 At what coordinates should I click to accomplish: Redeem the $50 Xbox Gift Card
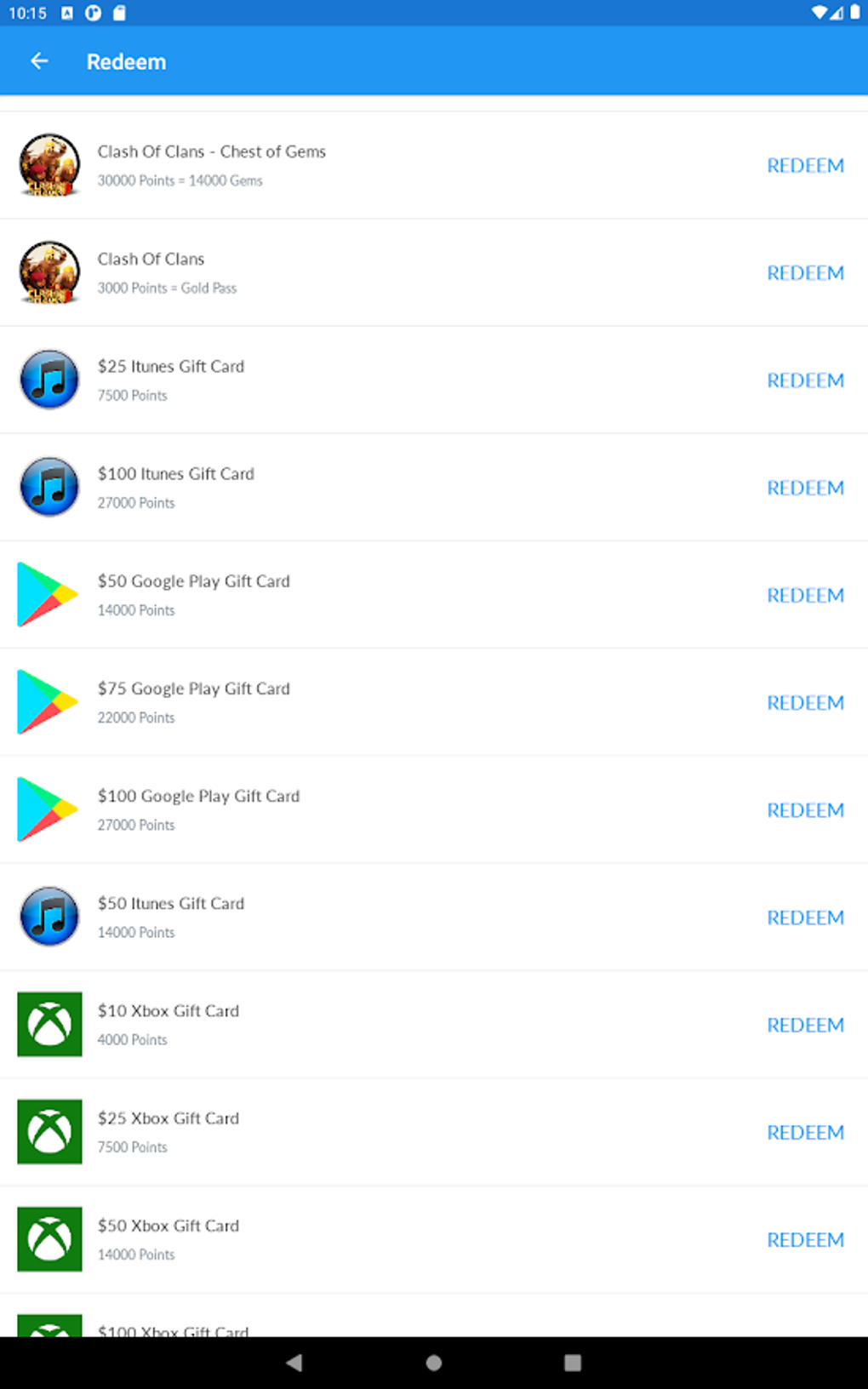pos(805,1240)
